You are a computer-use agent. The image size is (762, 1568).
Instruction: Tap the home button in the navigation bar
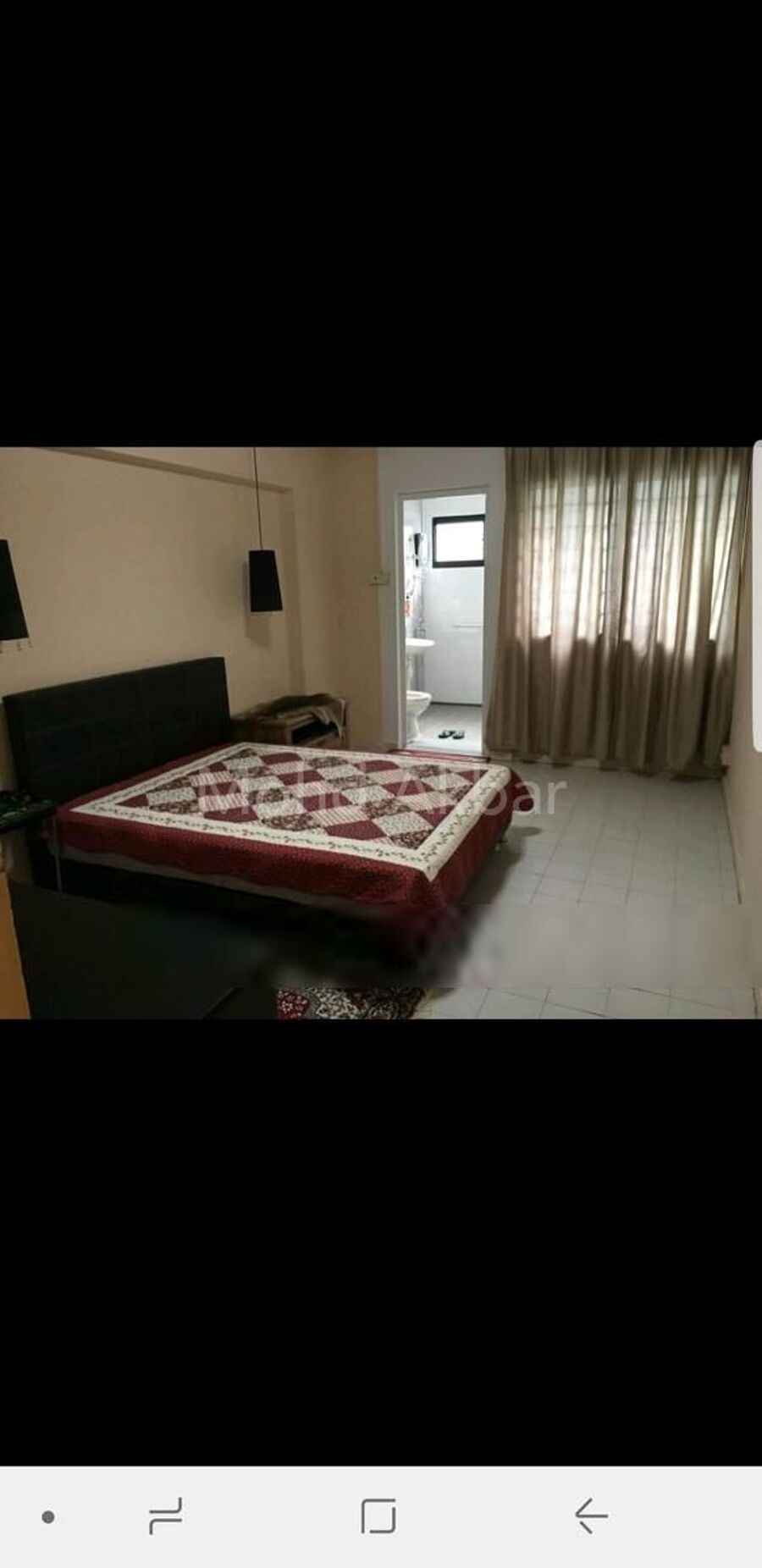click(378, 1516)
